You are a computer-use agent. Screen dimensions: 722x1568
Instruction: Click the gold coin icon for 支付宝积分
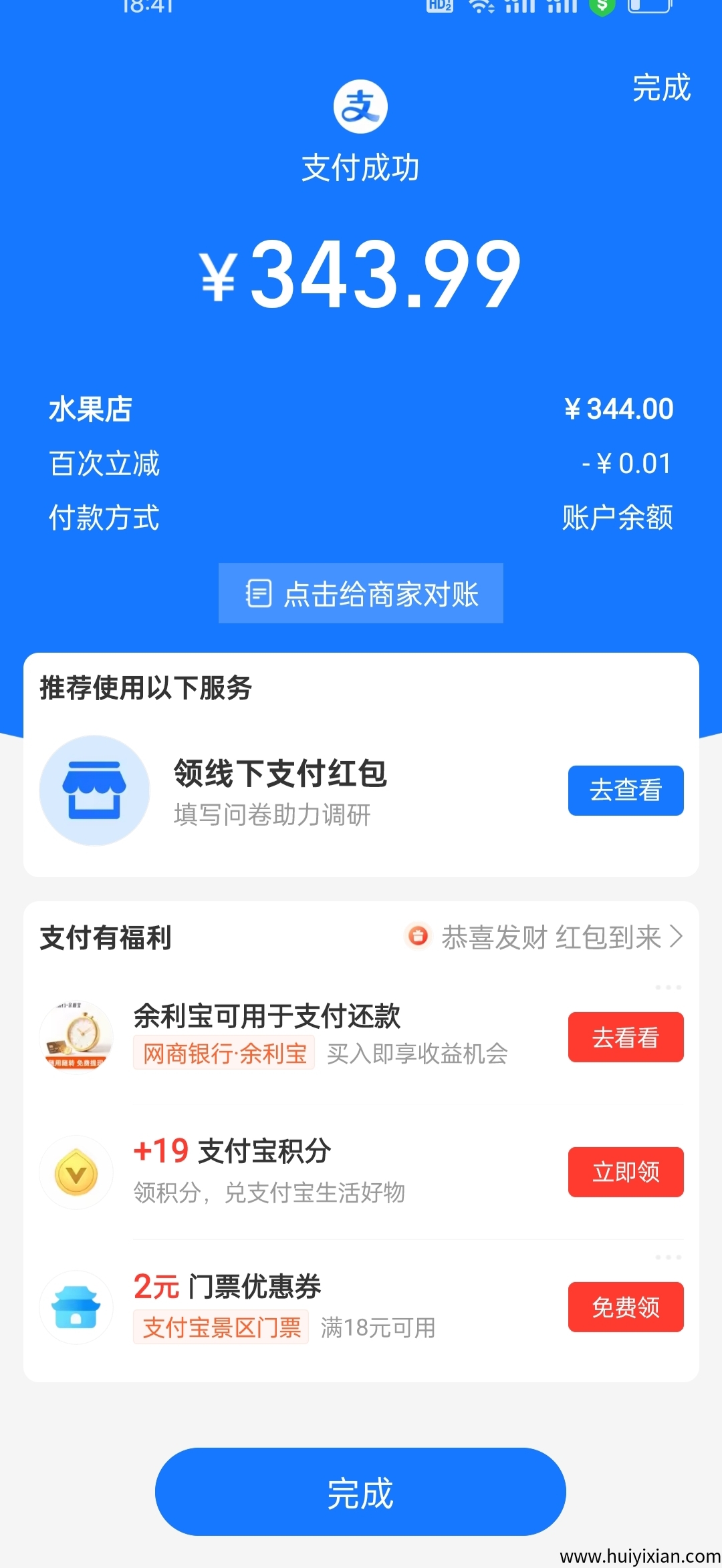point(76,1172)
